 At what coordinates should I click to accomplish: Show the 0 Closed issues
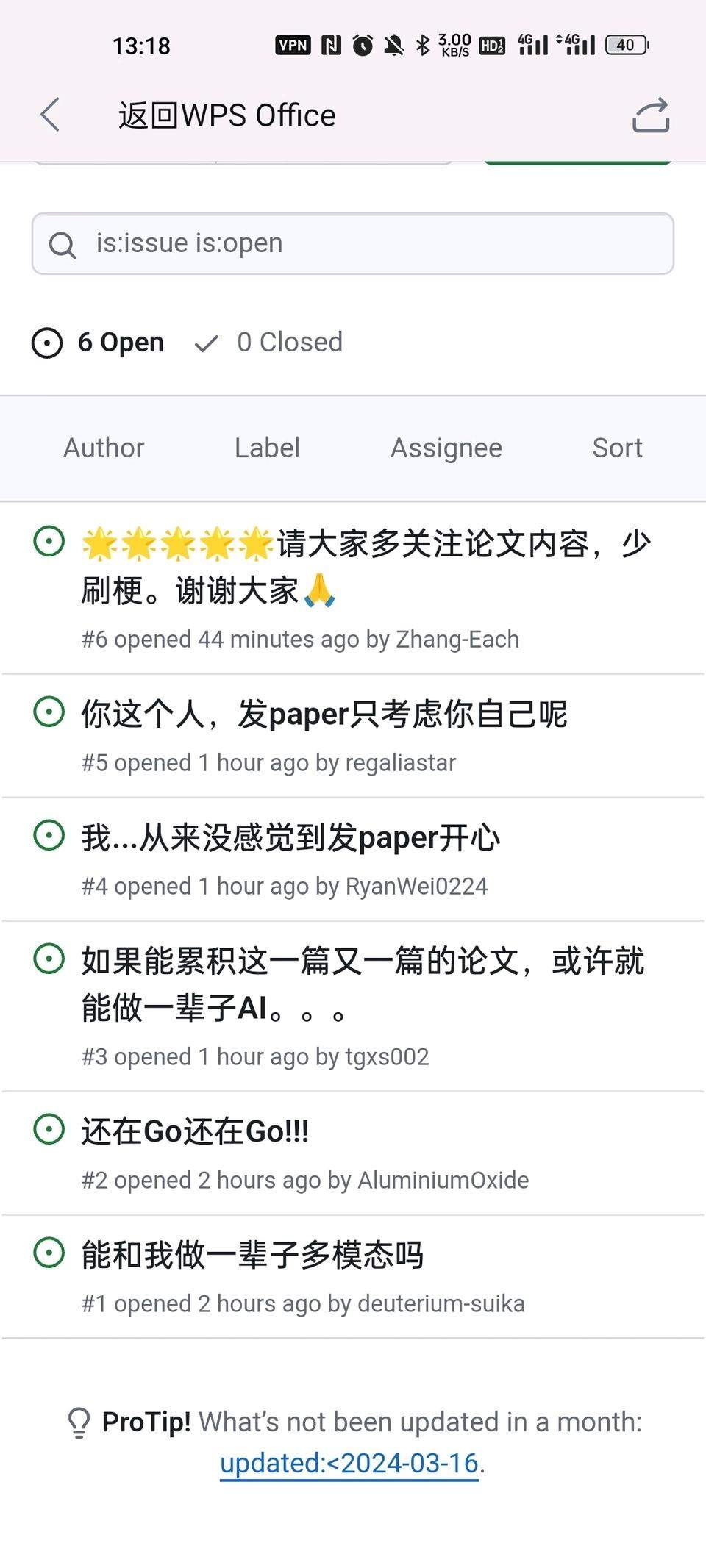pos(268,343)
